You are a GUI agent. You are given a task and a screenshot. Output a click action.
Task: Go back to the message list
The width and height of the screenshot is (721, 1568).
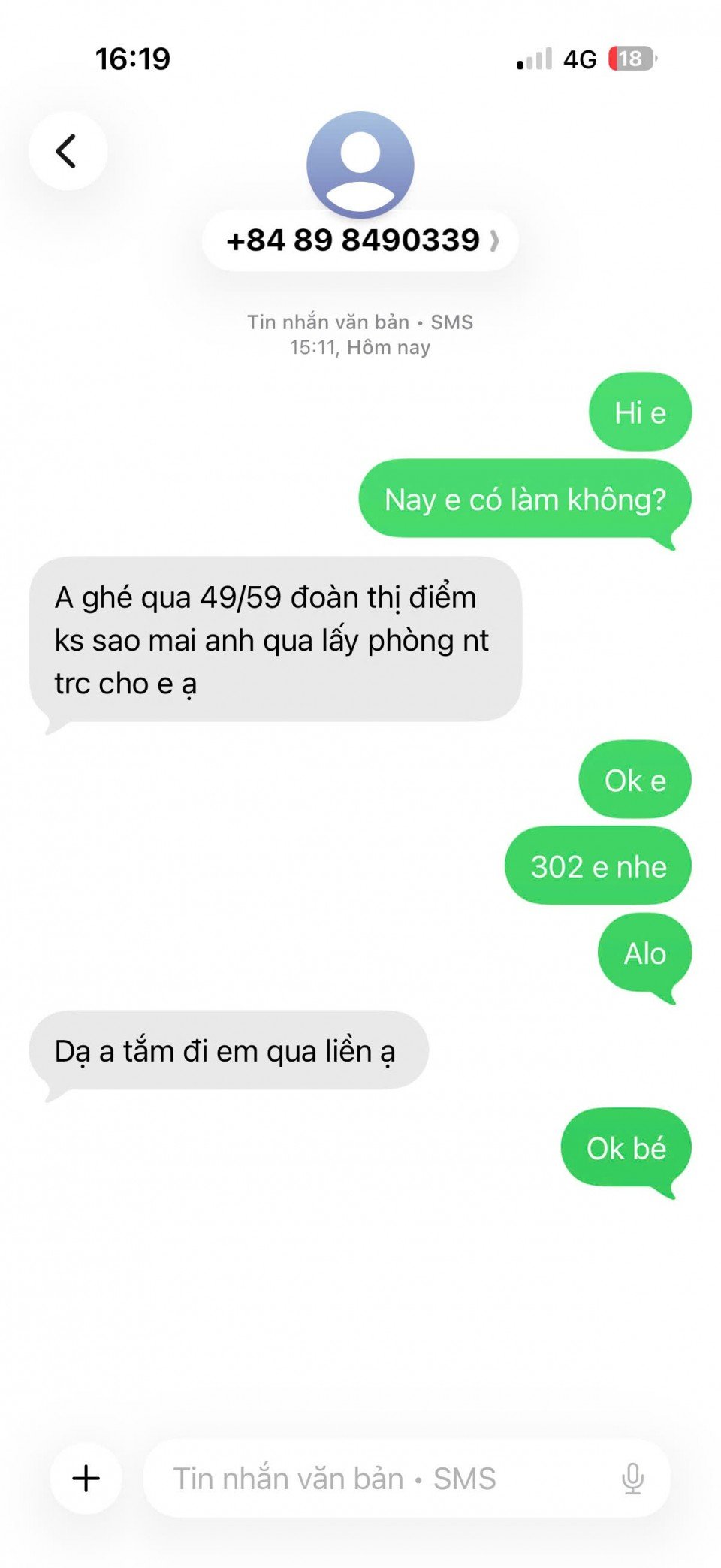pos(68,151)
